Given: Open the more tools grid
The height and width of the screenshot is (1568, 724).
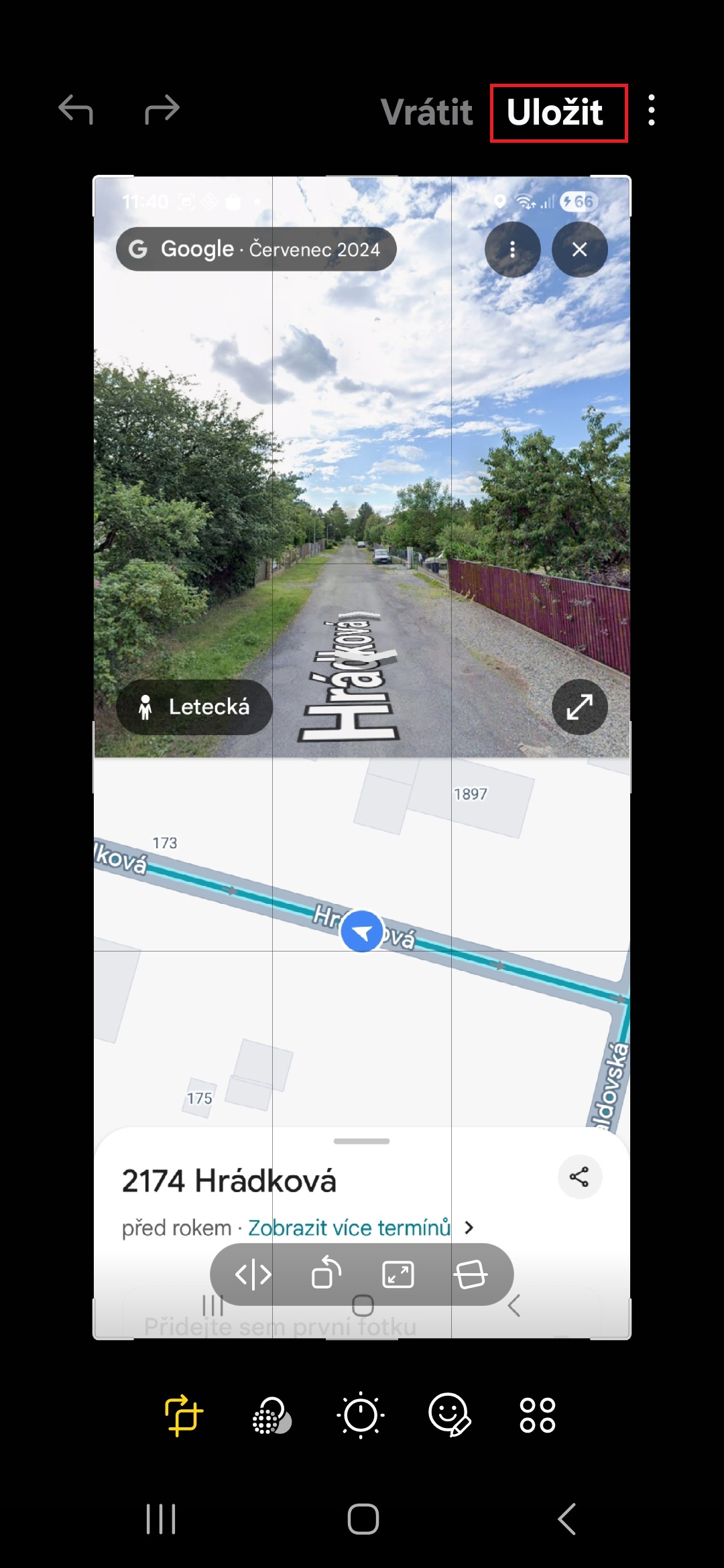Looking at the screenshot, I should coord(538,1415).
